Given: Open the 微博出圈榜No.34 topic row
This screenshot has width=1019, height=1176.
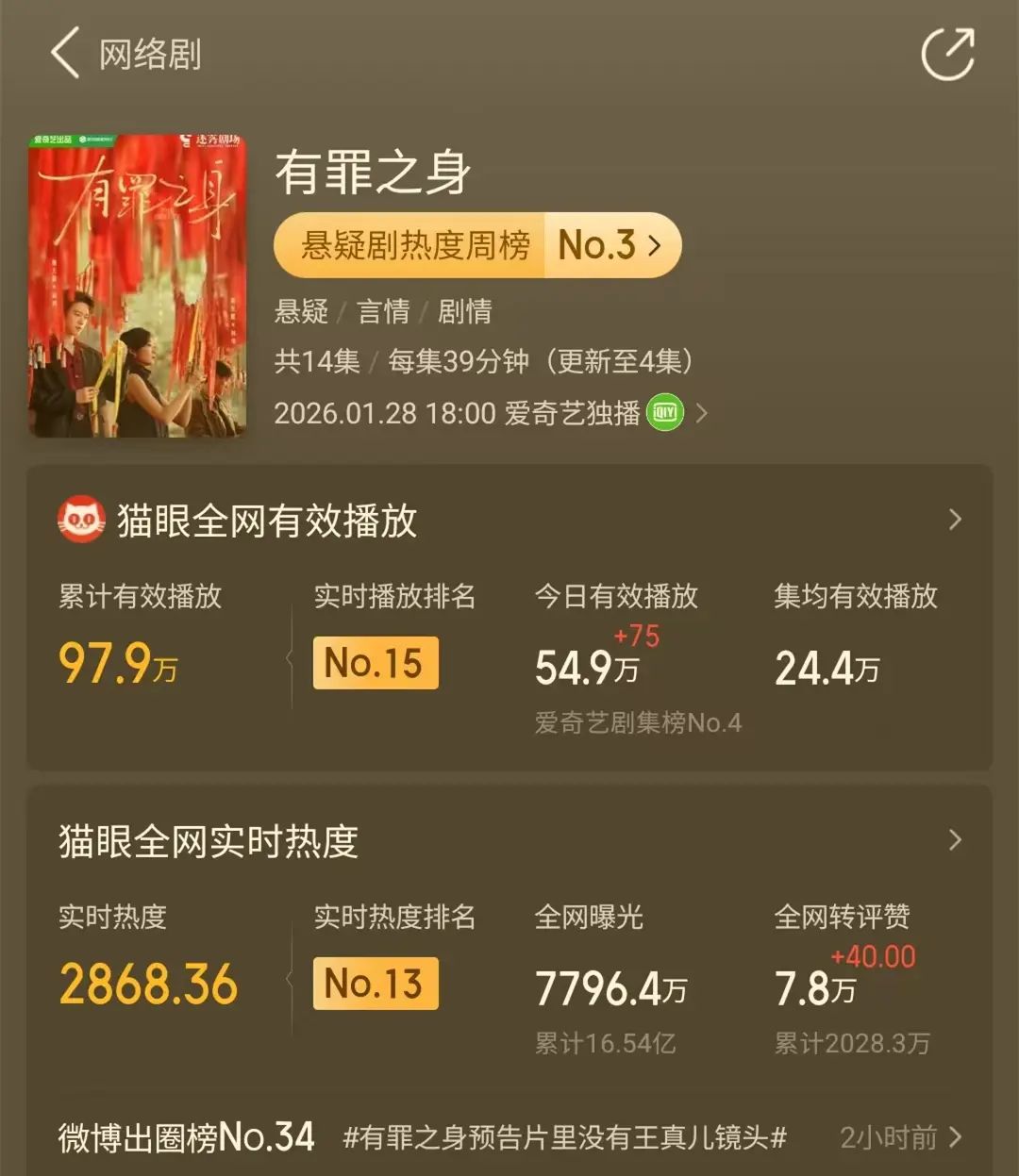Looking at the screenshot, I should pos(509,1137).
